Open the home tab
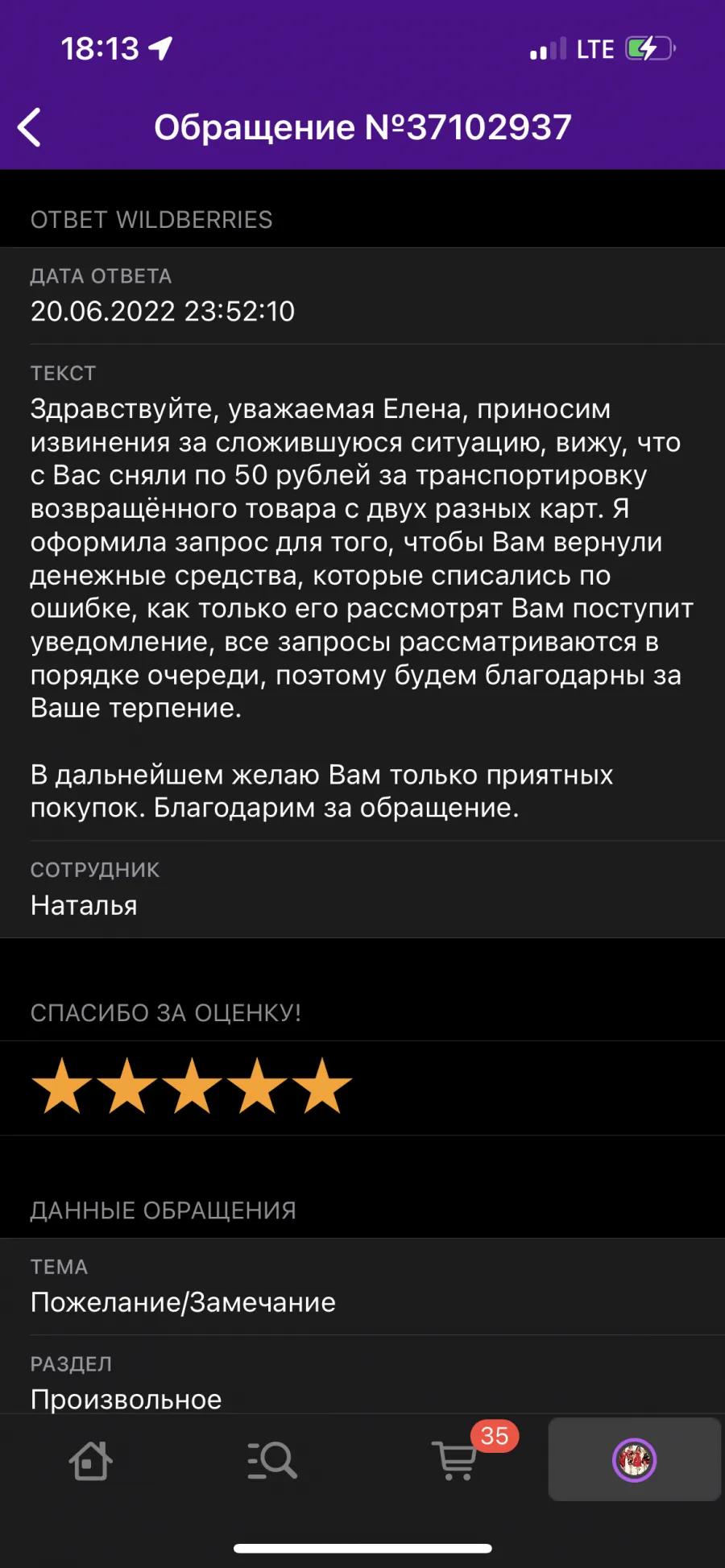Viewport: 725px width, 1568px height. point(90,1459)
